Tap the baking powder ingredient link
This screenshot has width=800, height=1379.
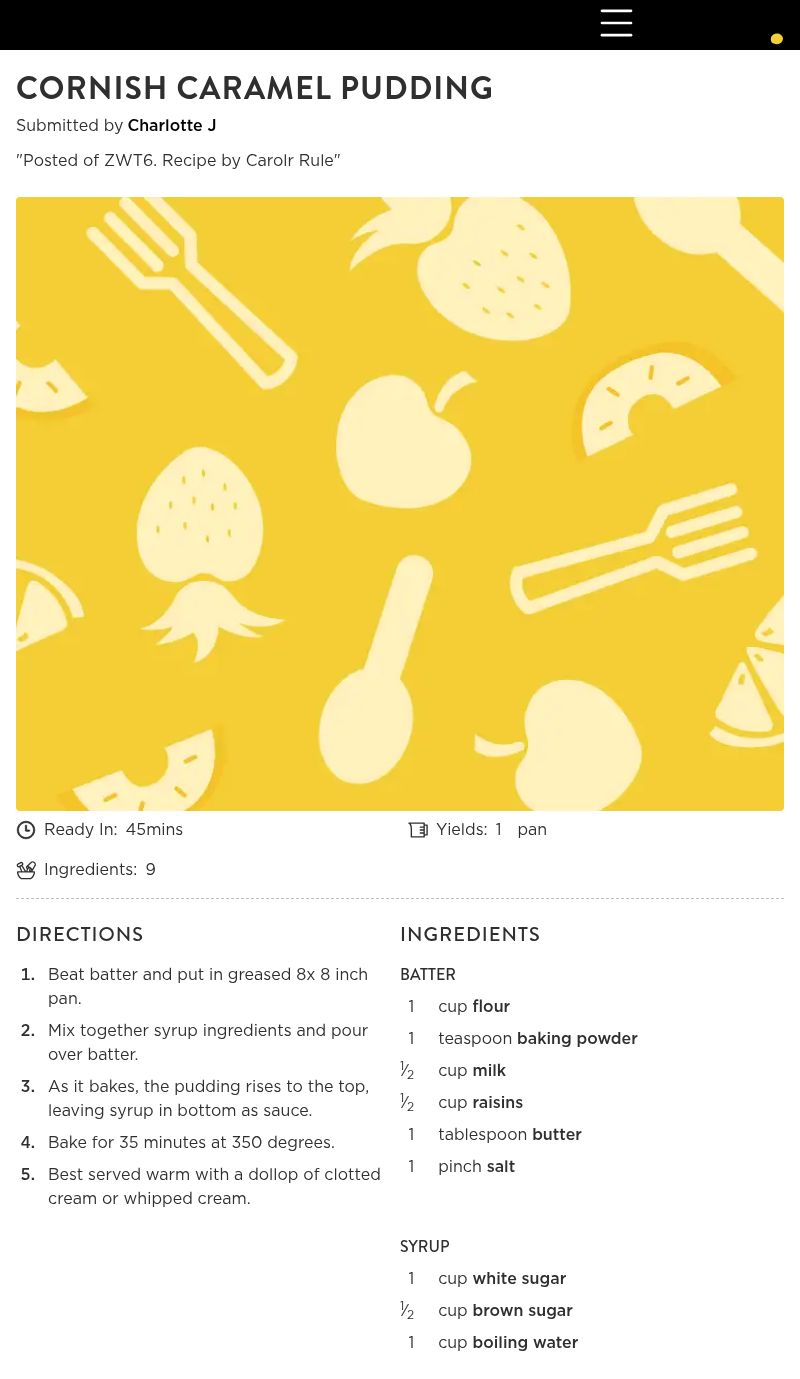point(576,1039)
